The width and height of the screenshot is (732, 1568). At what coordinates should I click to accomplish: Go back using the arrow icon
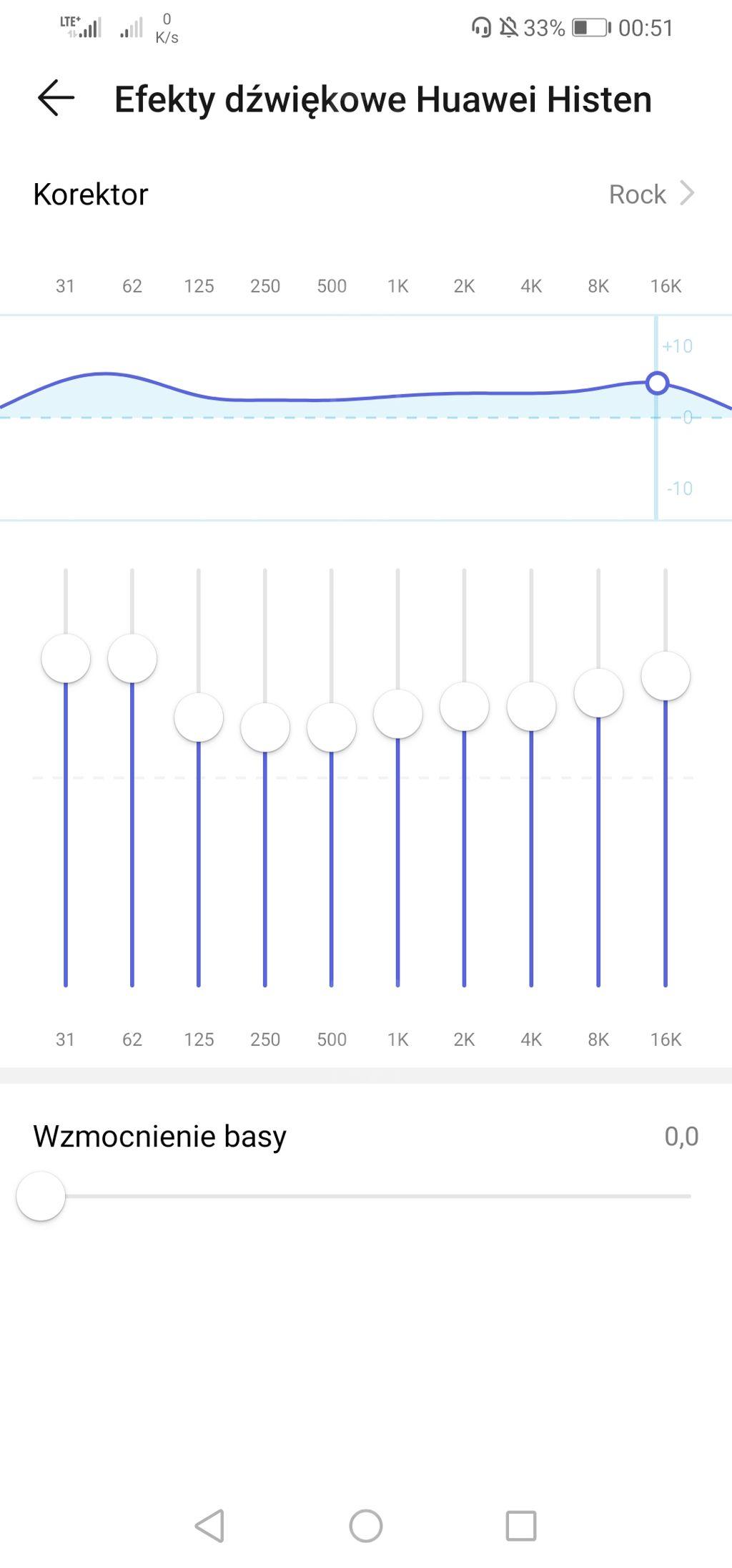(56, 98)
